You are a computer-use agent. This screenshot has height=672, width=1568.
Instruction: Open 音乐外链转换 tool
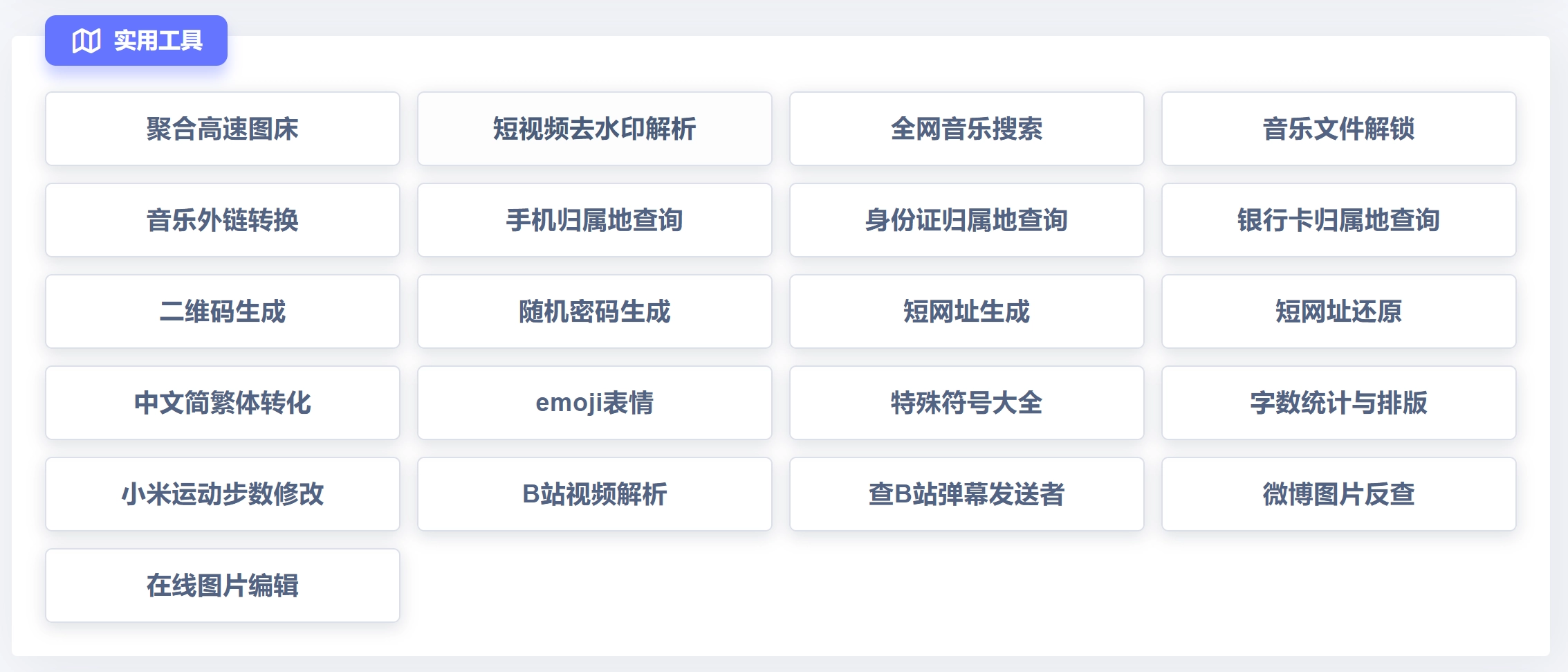click(222, 220)
